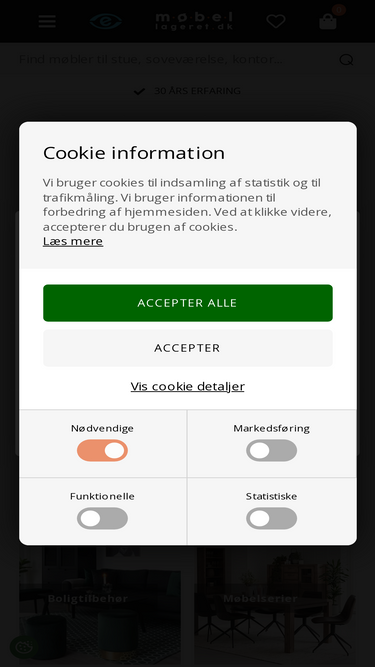Tap the green Accepter alle button
Screen dimensions: 375x667
point(188,303)
